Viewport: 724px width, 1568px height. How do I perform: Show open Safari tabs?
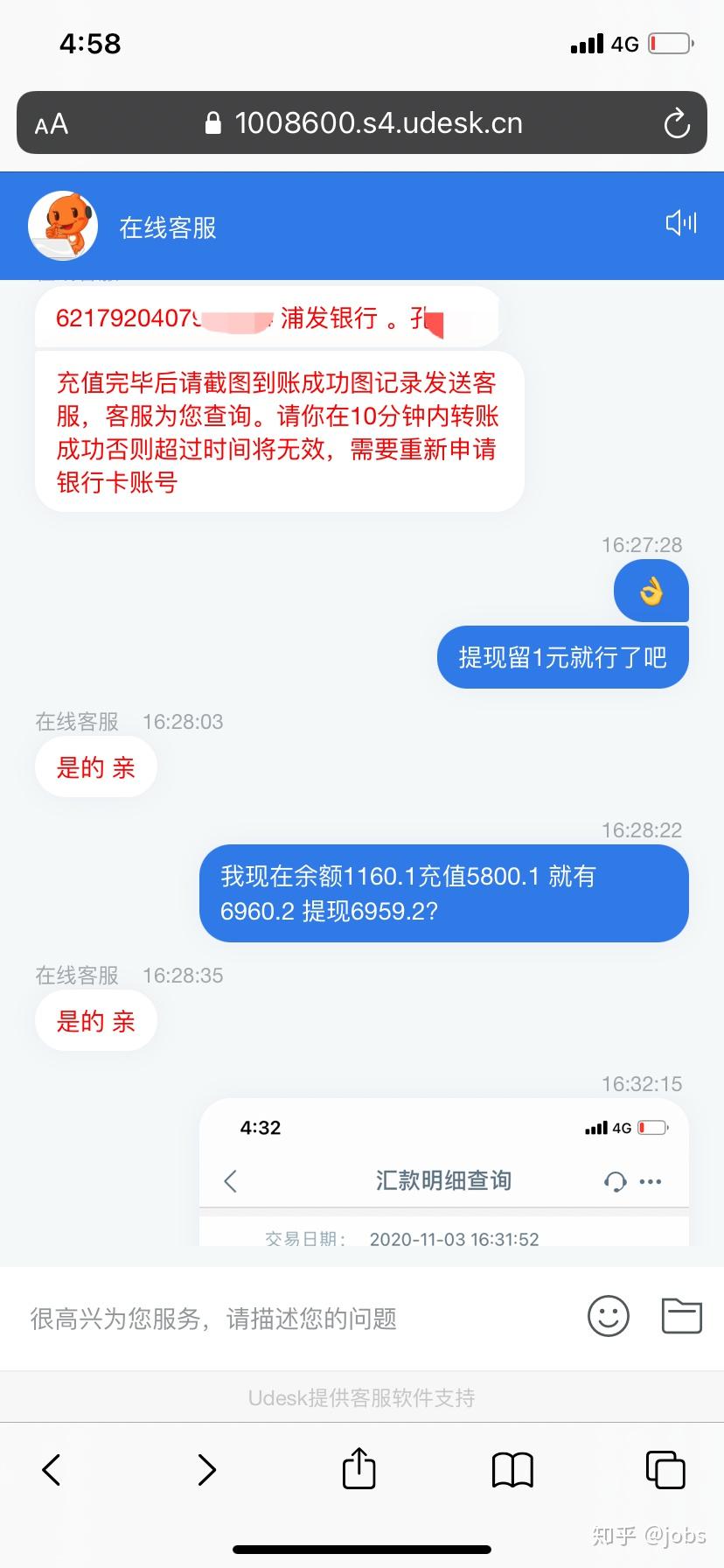[x=665, y=1469]
